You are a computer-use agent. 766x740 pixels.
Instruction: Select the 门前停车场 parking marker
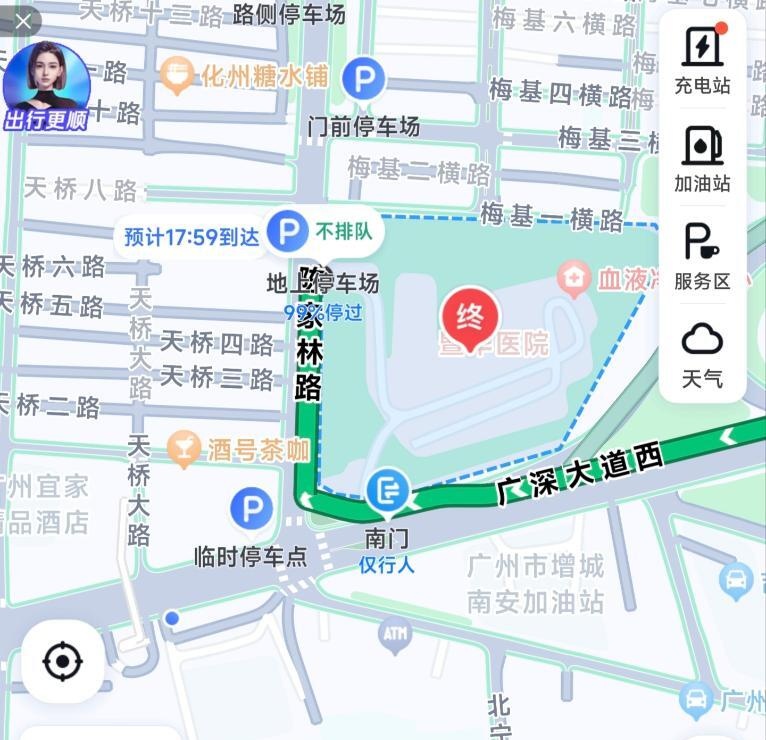coord(363,79)
